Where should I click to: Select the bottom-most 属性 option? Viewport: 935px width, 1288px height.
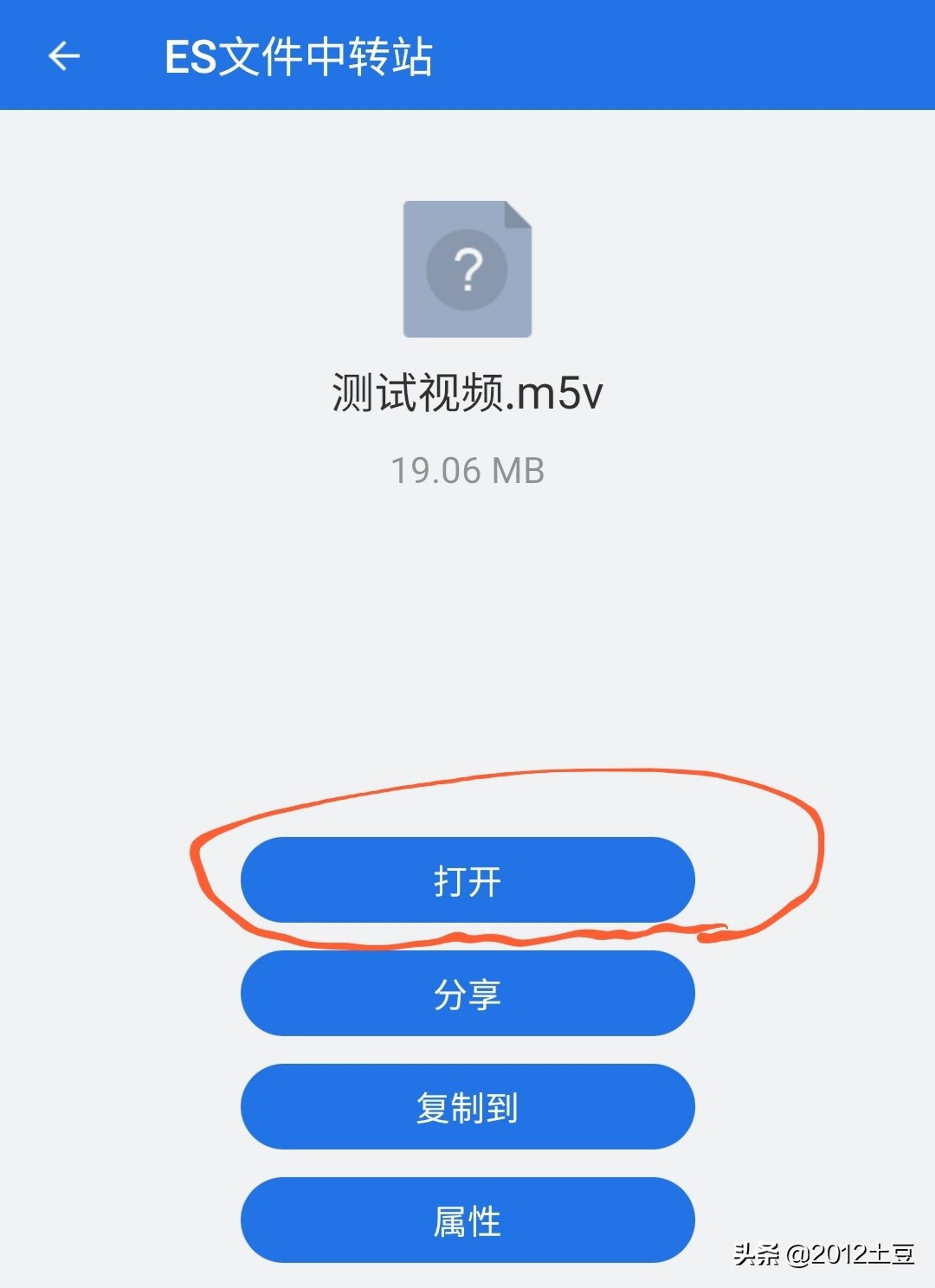pyautogui.click(x=467, y=1220)
